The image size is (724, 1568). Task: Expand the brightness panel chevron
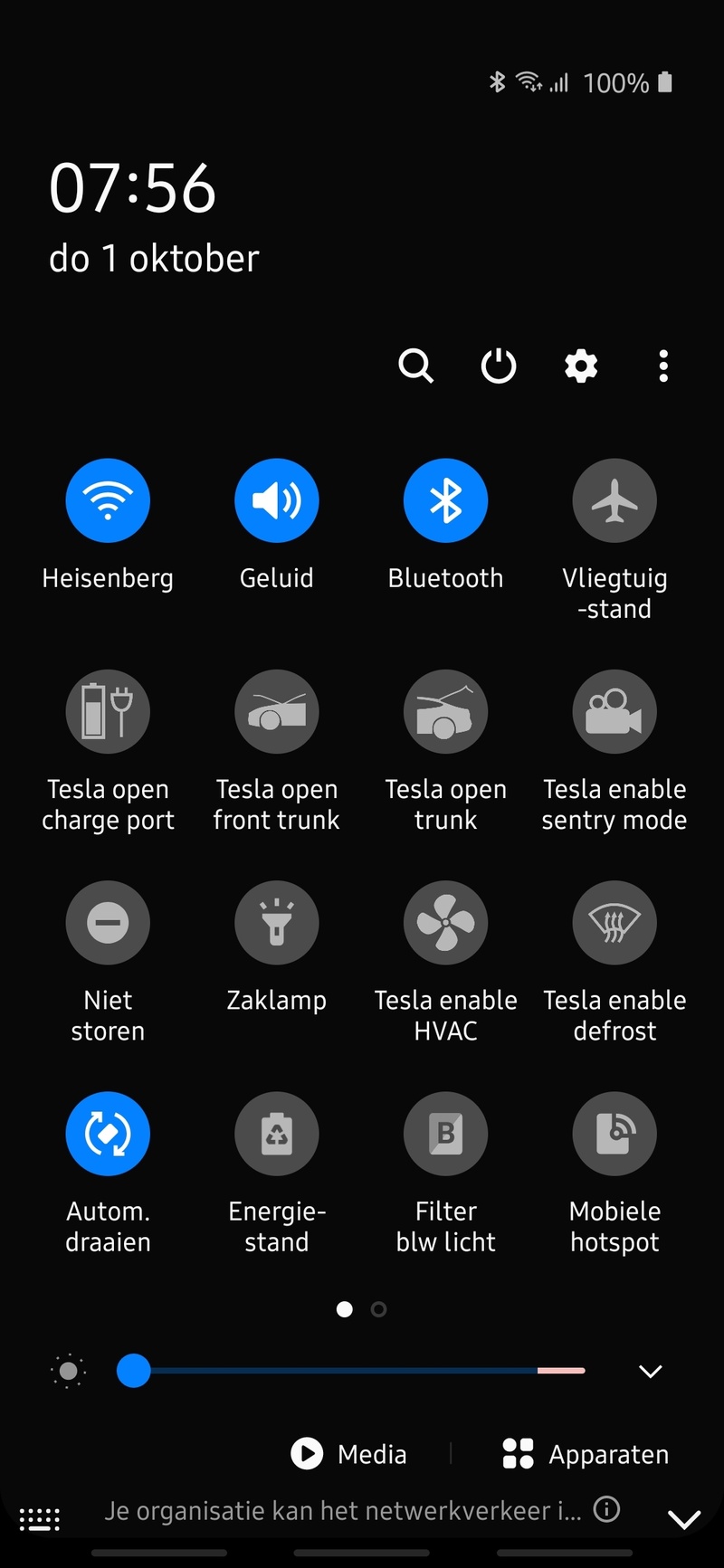[x=650, y=1372]
